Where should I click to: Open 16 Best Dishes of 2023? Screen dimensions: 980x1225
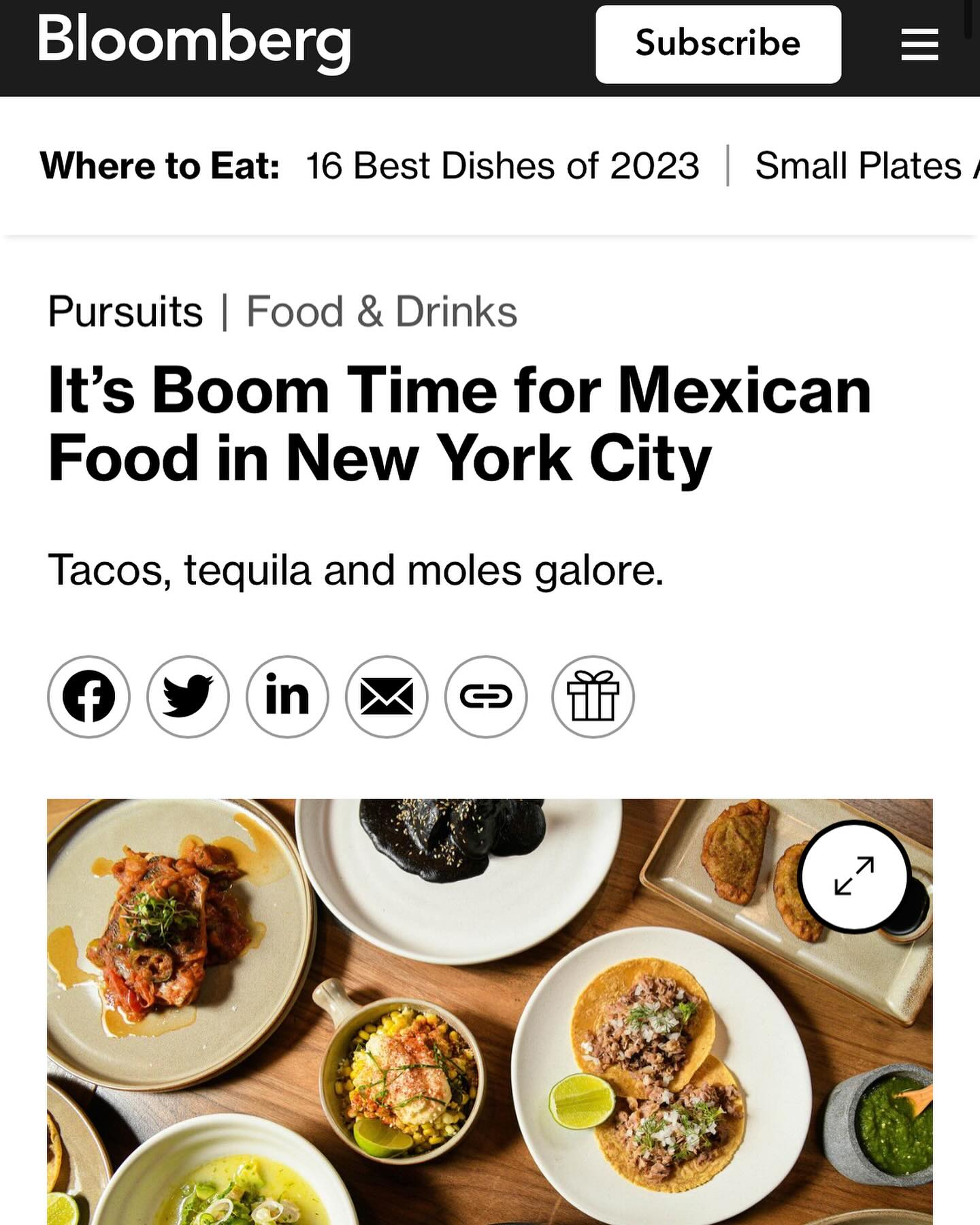502,165
